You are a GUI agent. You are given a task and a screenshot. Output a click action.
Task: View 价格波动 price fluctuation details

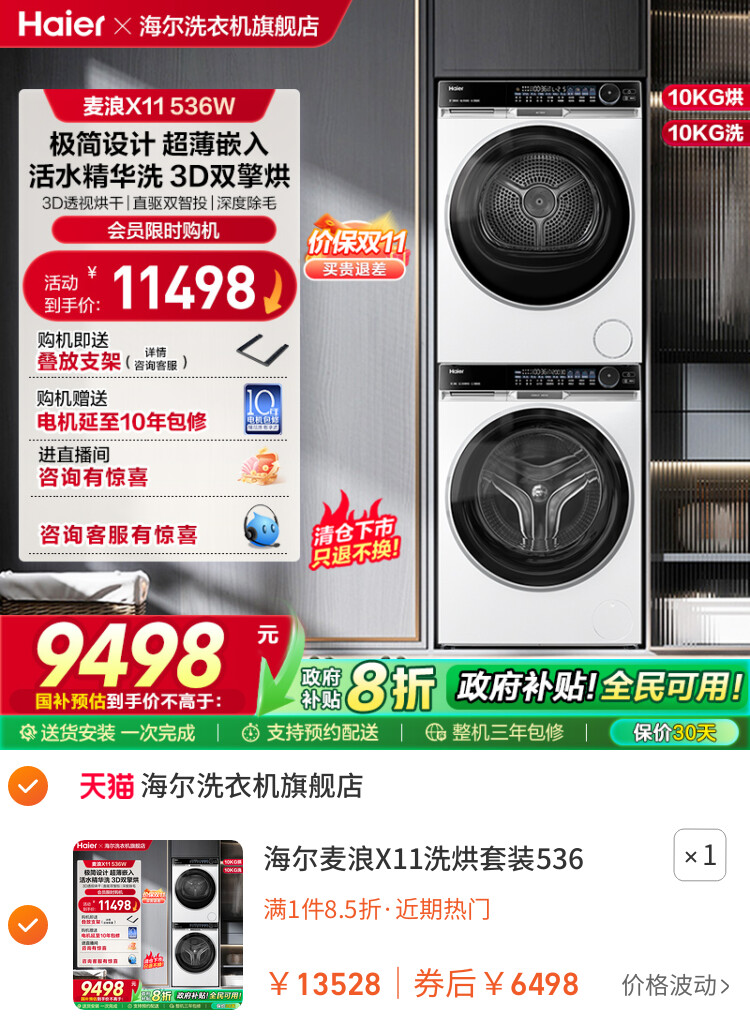point(675,984)
